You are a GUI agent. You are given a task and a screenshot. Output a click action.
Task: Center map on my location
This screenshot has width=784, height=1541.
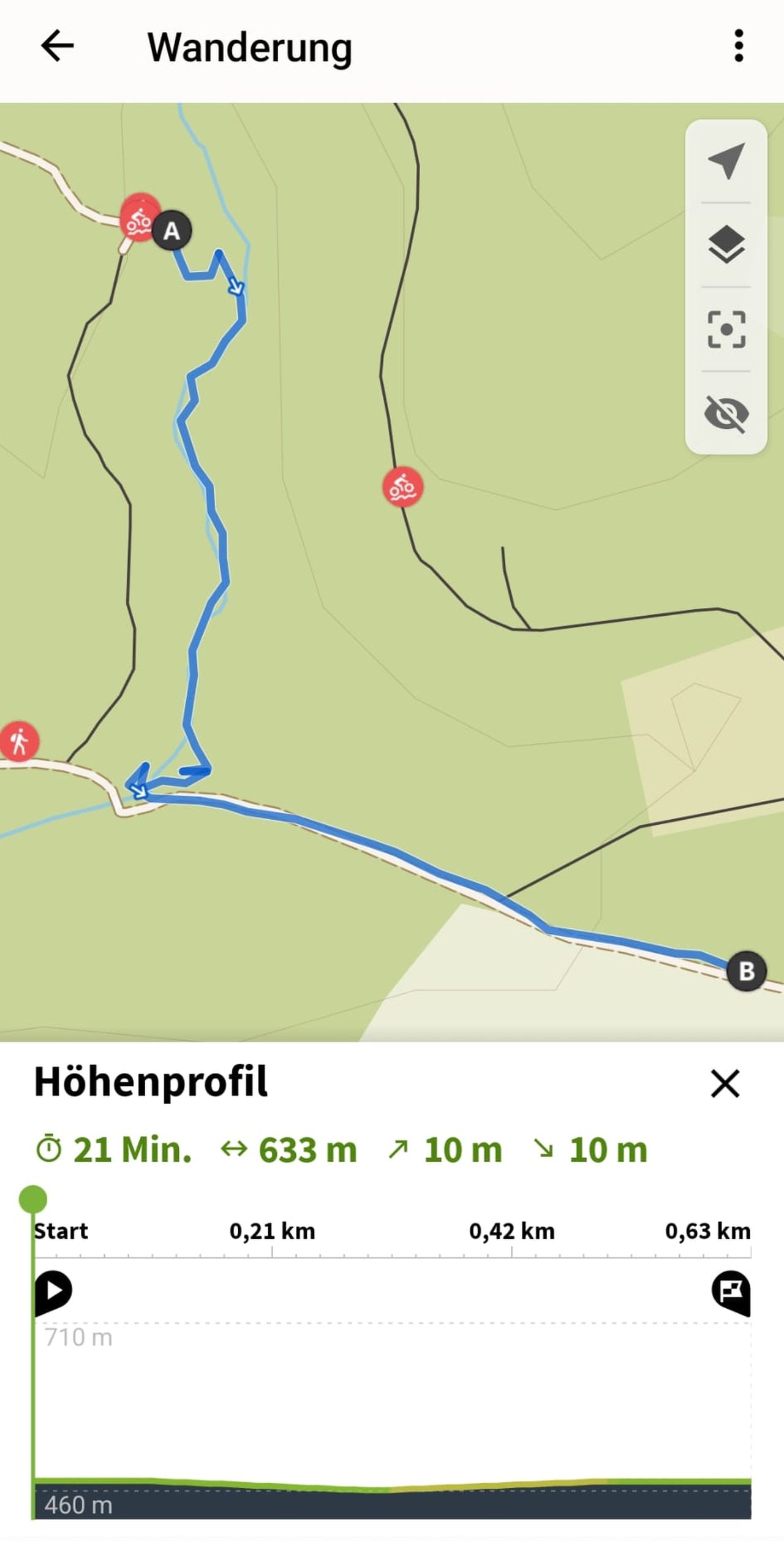tap(726, 161)
